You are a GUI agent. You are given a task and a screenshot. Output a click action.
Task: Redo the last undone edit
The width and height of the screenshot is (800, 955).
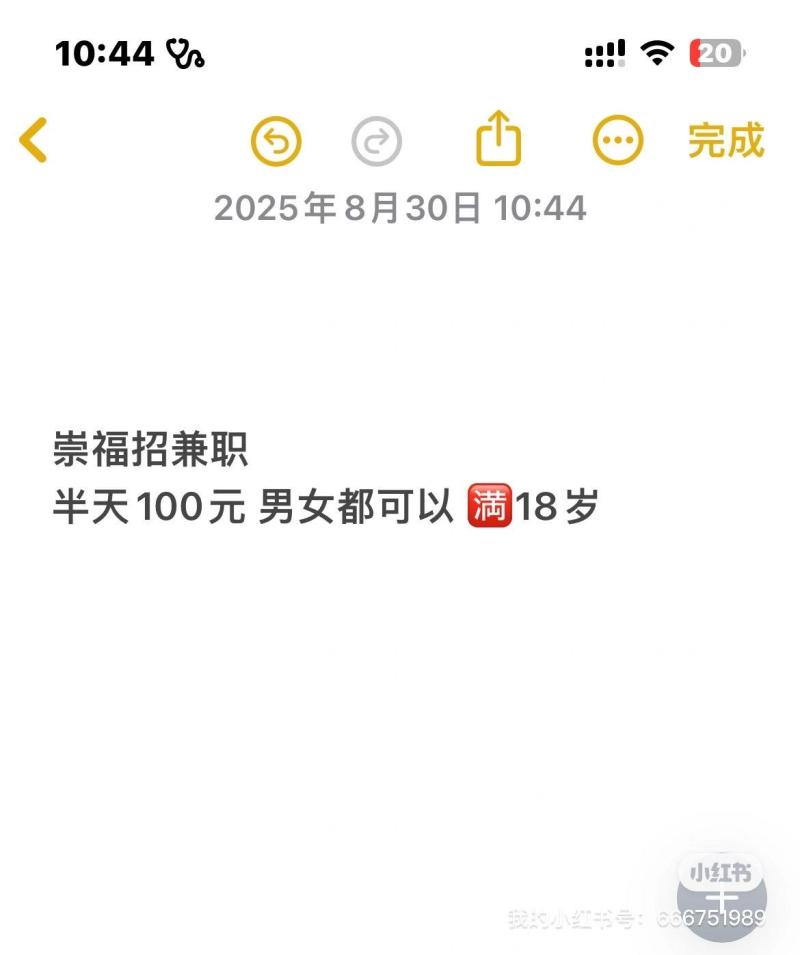376,141
